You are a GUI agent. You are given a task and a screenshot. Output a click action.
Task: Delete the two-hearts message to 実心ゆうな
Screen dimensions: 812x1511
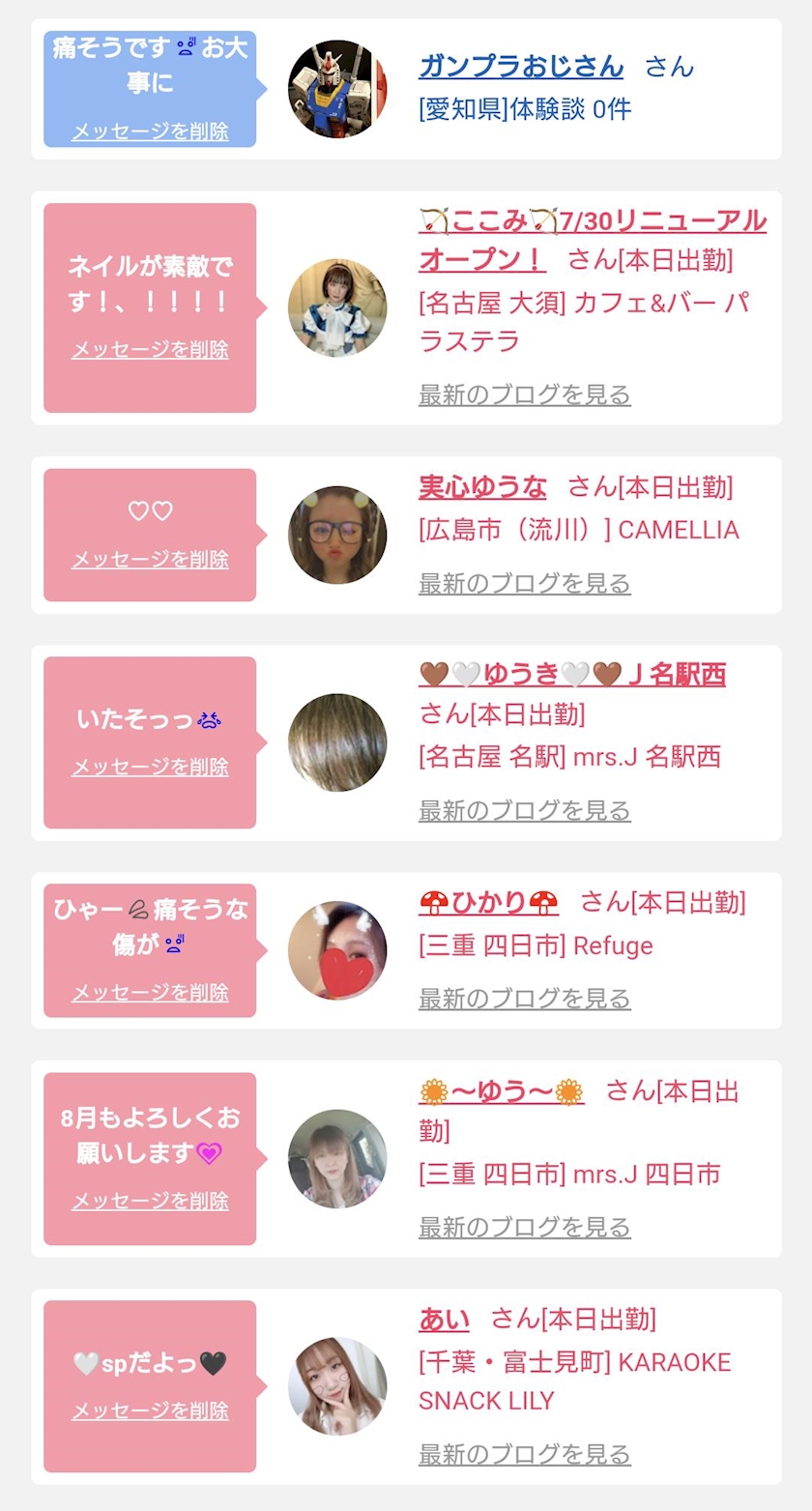tap(150, 559)
